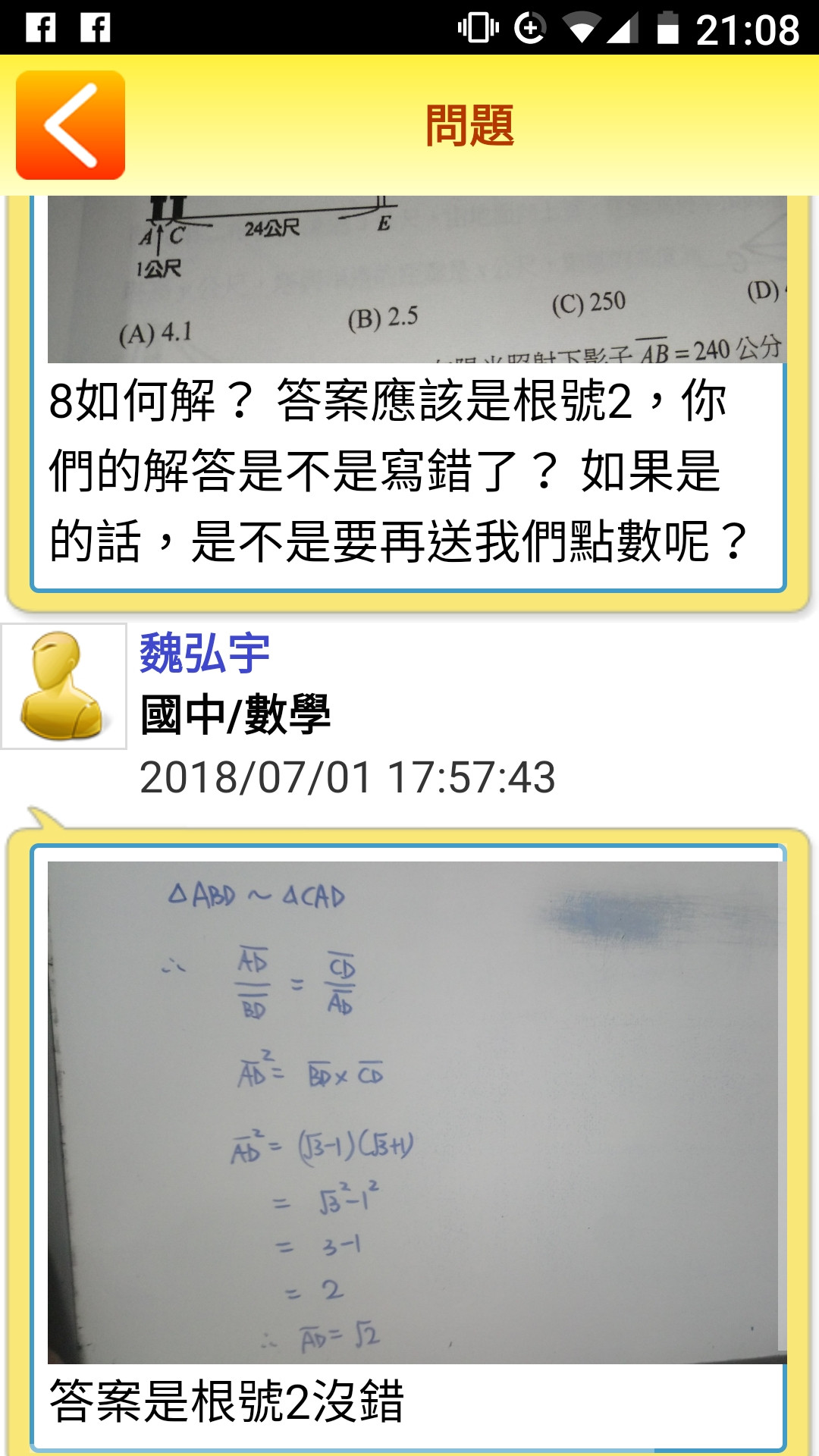Screen dimensions: 819x1456
Task: View the whiteboard solution photo in the answer
Action: click(x=416, y=1112)
